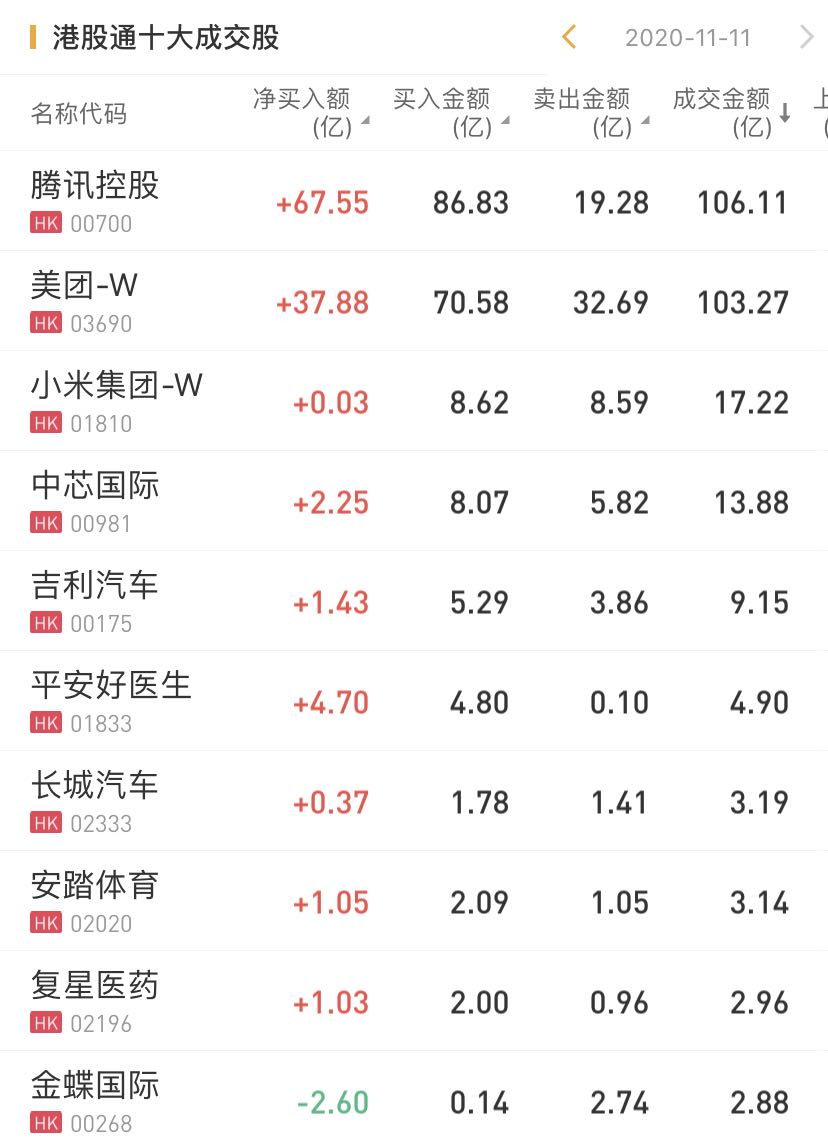
Task: Go to the next trading date
Action: click(x=806, y=38)
